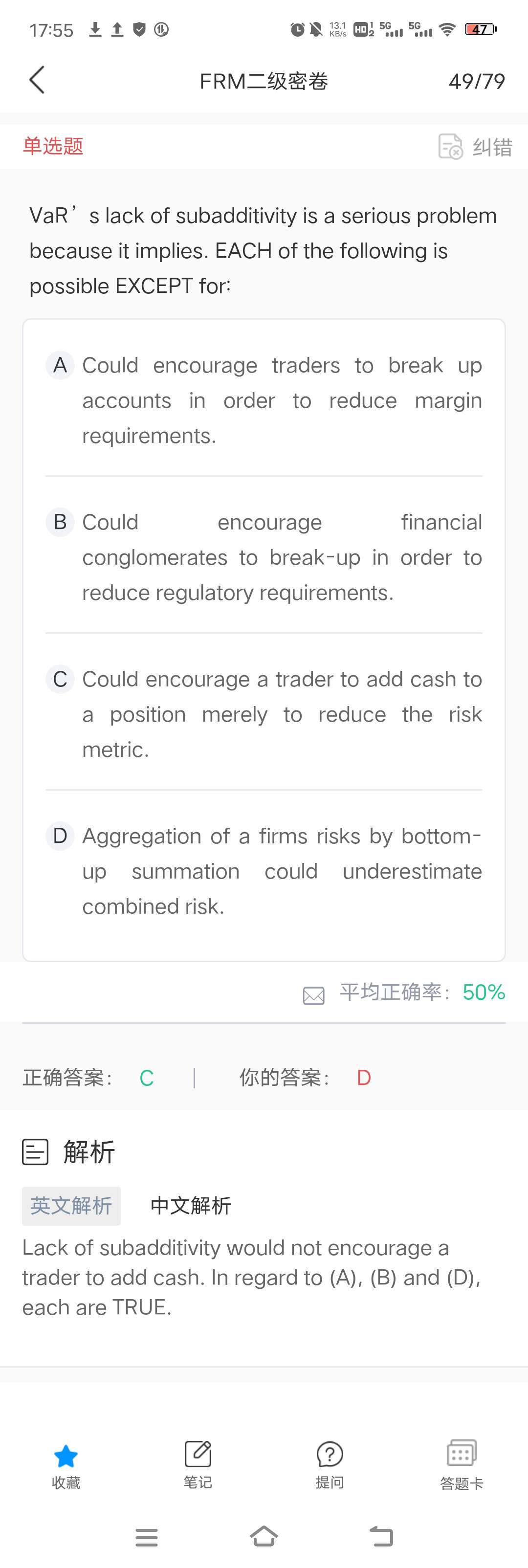This screenshot has width=528, height=1568.
Task: Switch to 中文解析 tab
Action: coord(190,1205)
